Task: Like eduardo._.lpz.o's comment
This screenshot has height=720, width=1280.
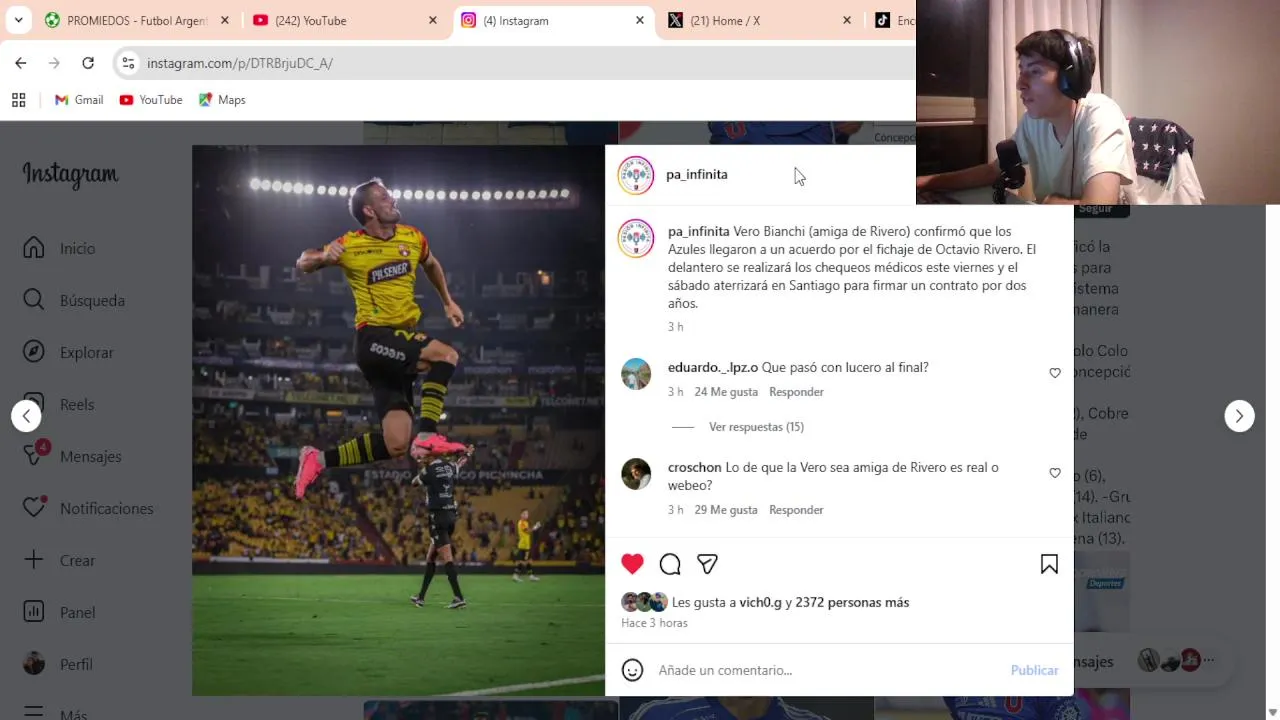Action: click(1055, 373)
